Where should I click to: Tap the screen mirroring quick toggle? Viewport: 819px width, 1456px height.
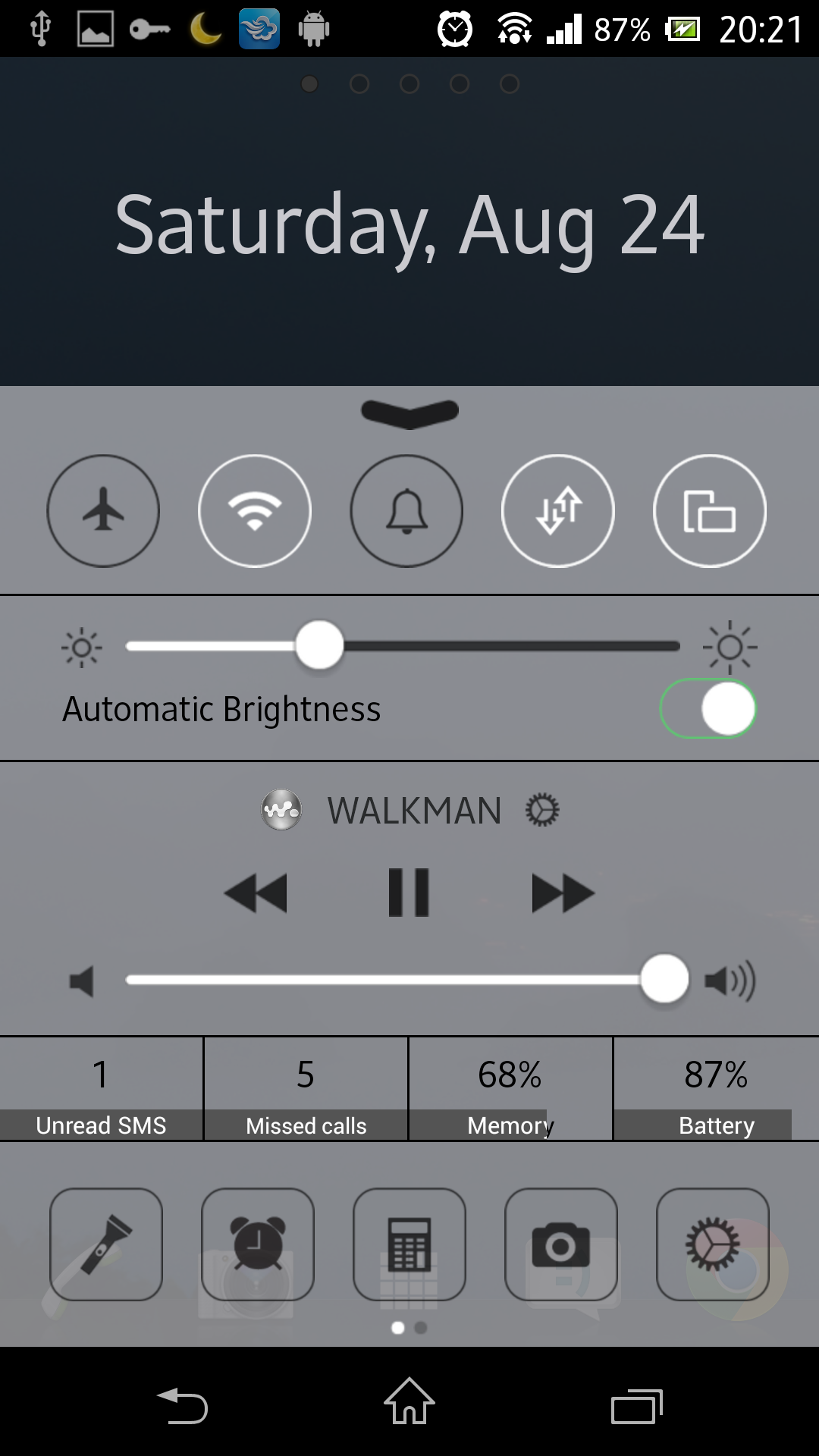[x=709, y=510]
